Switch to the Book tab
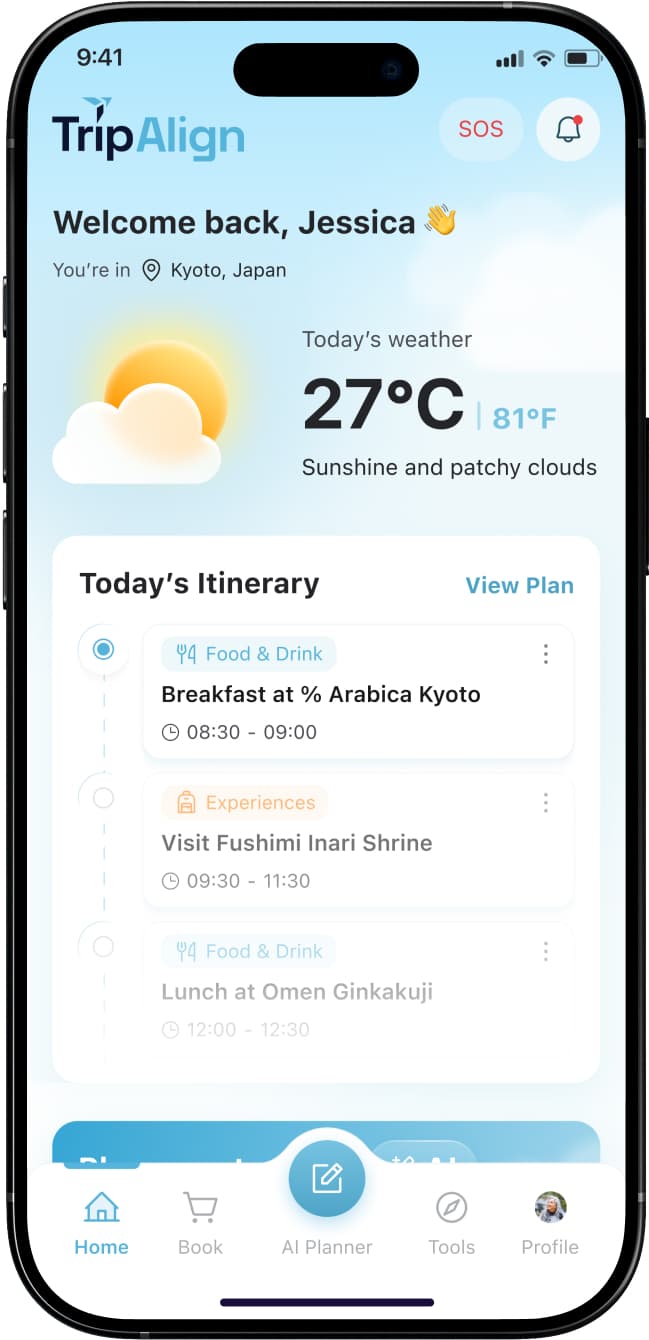The height and width of the screenshot is (1340, 649). (x=200, y=1223)
